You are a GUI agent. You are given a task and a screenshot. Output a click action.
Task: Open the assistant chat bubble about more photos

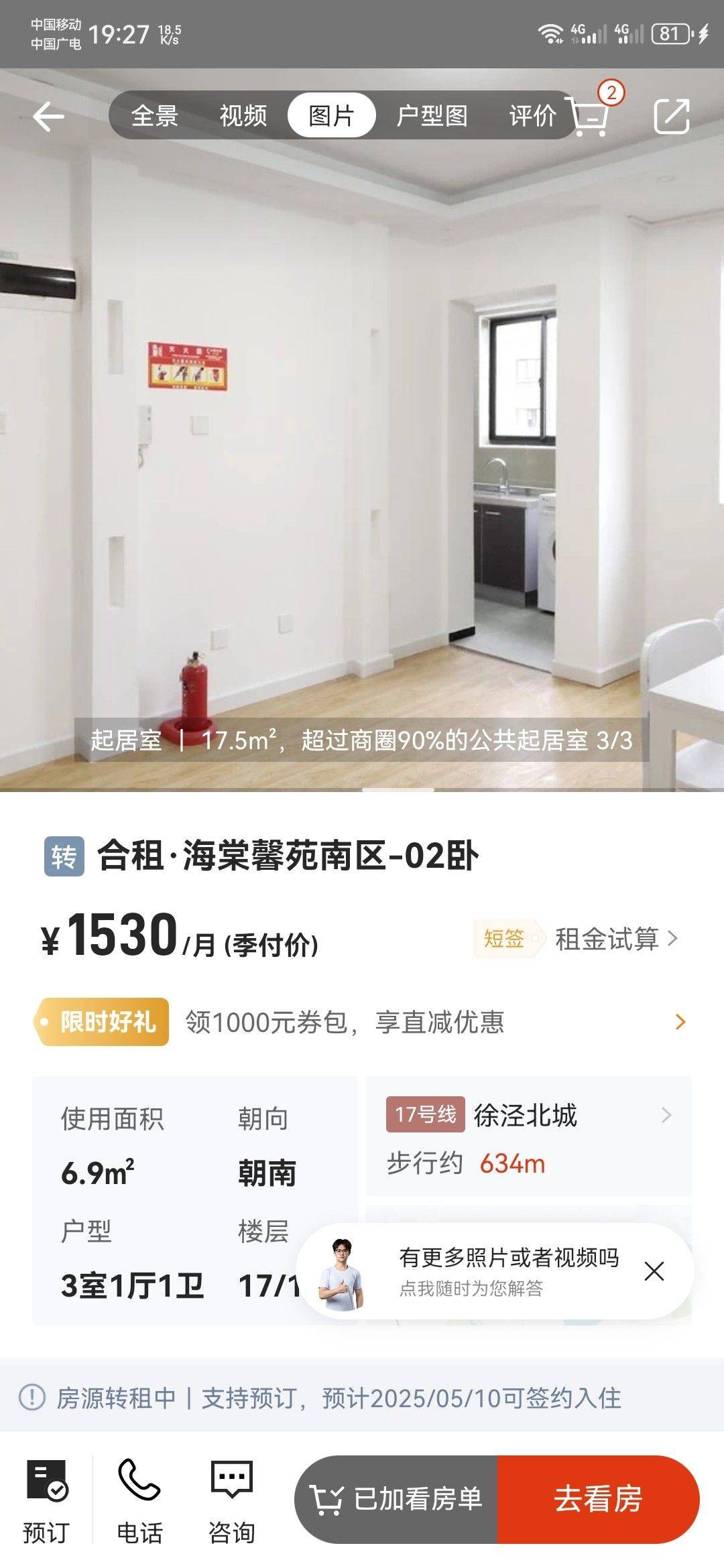coord(495,1271)
